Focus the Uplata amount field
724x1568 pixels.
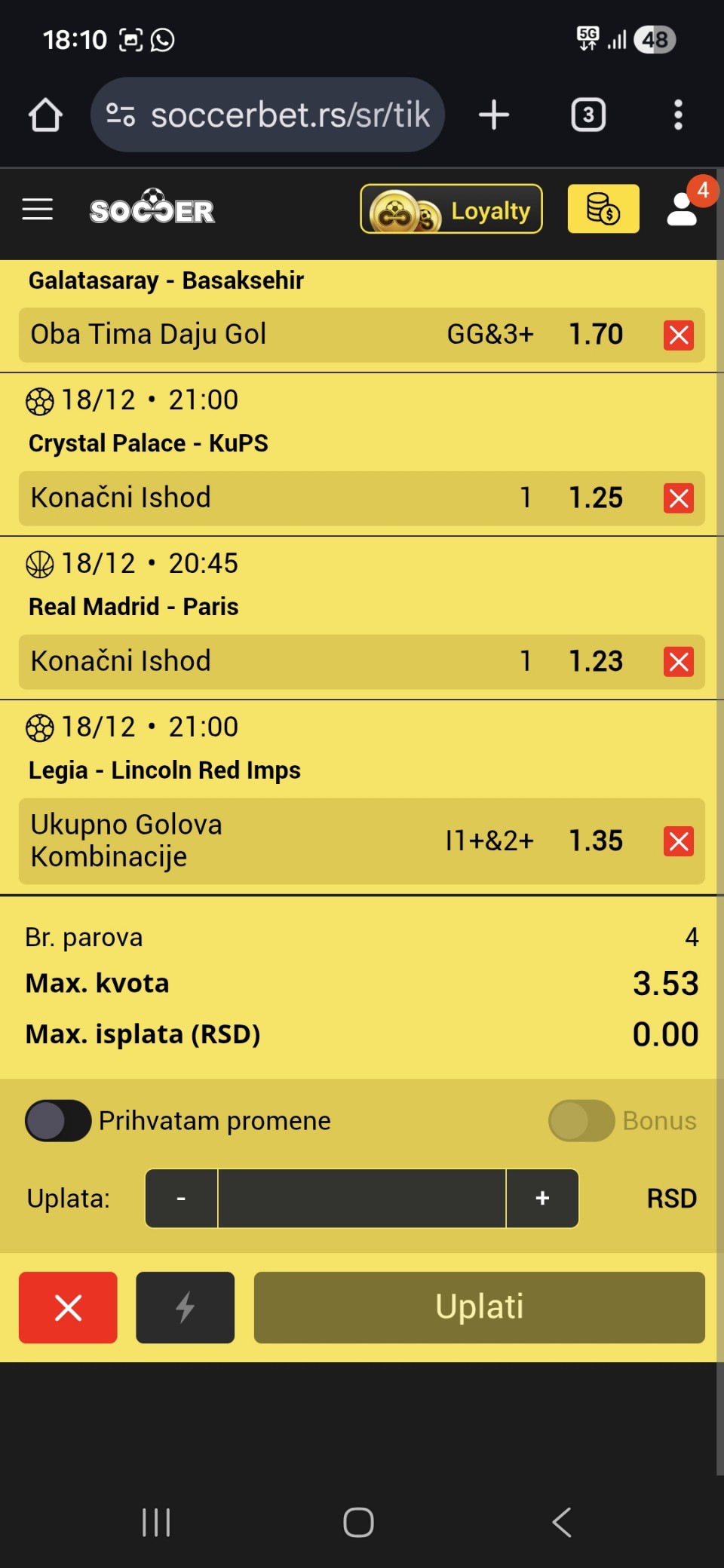tap(362, 1199)
